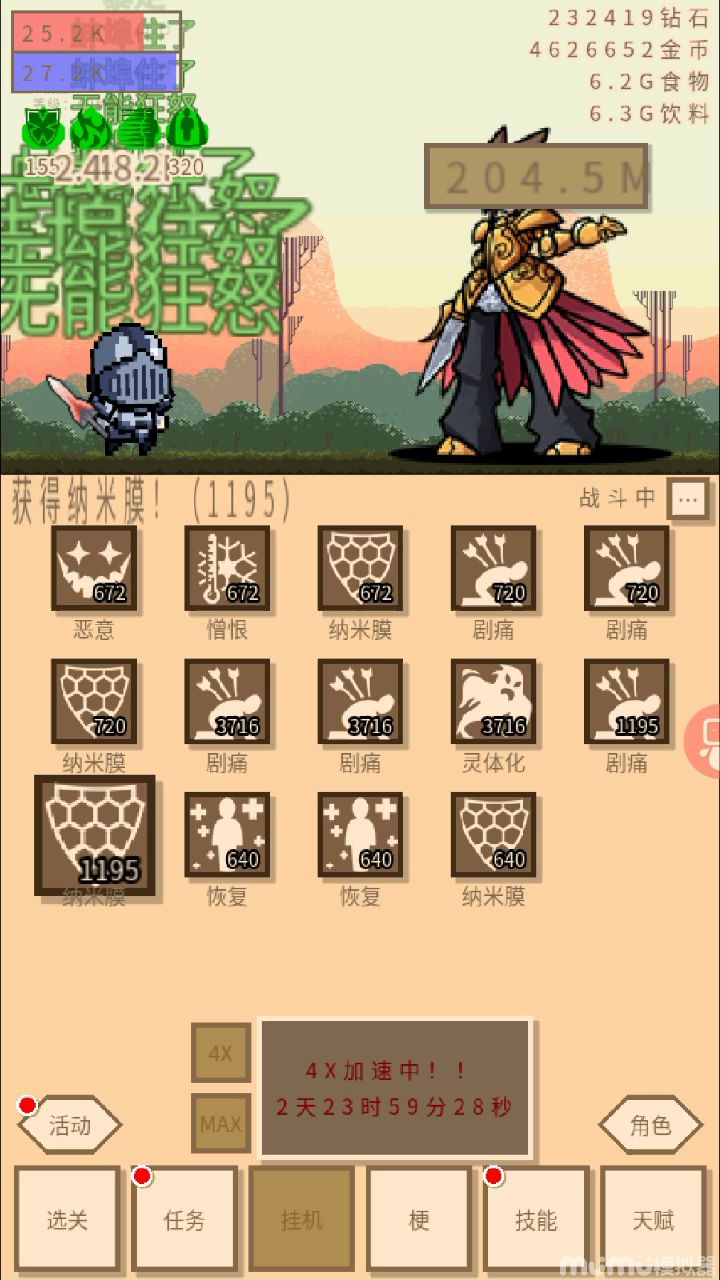The image size is (720, 1280).
Task: Open the 活动 events button
Action: 70,1125
